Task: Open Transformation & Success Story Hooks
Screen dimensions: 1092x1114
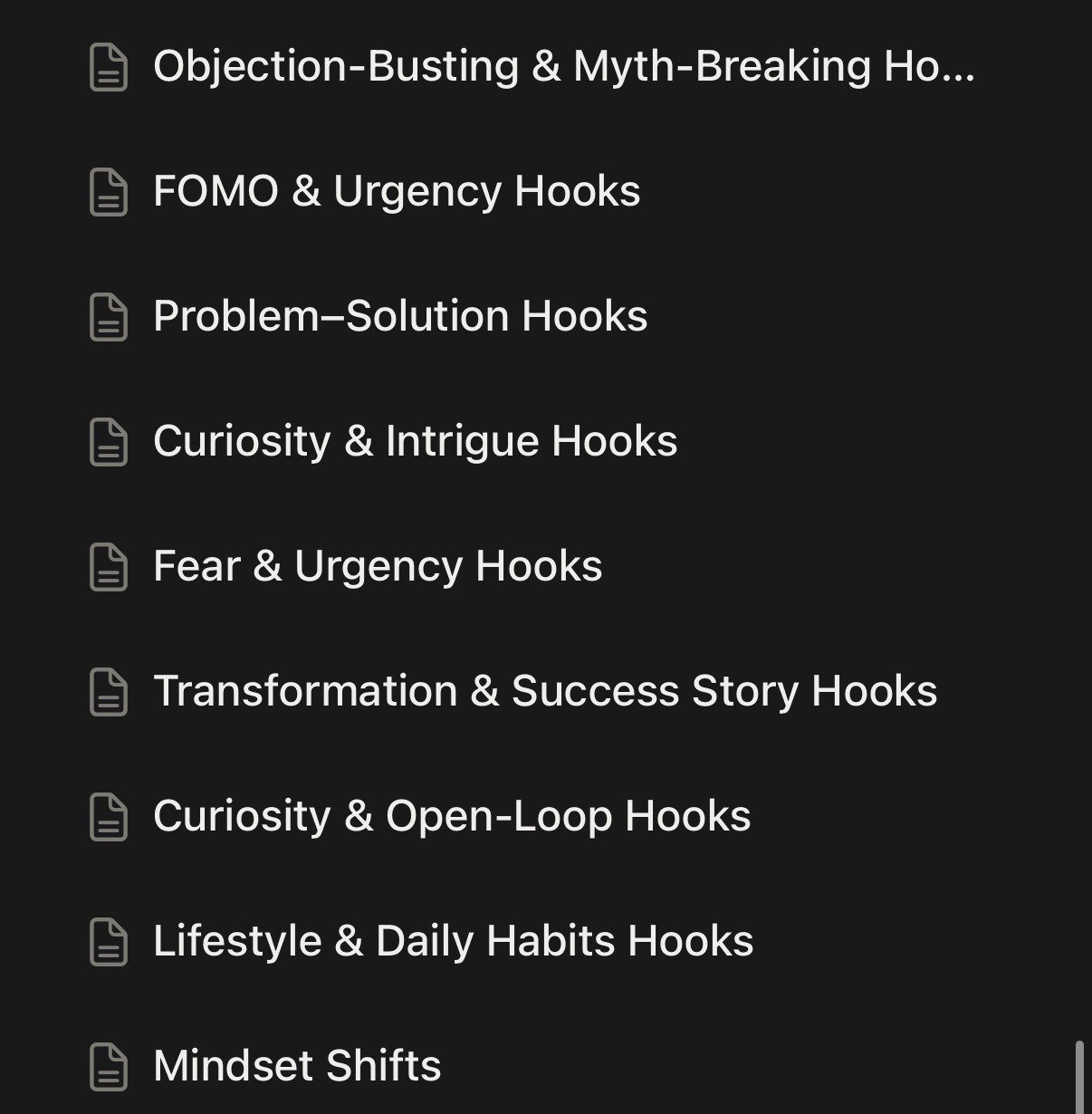Action: coord(545,692)
